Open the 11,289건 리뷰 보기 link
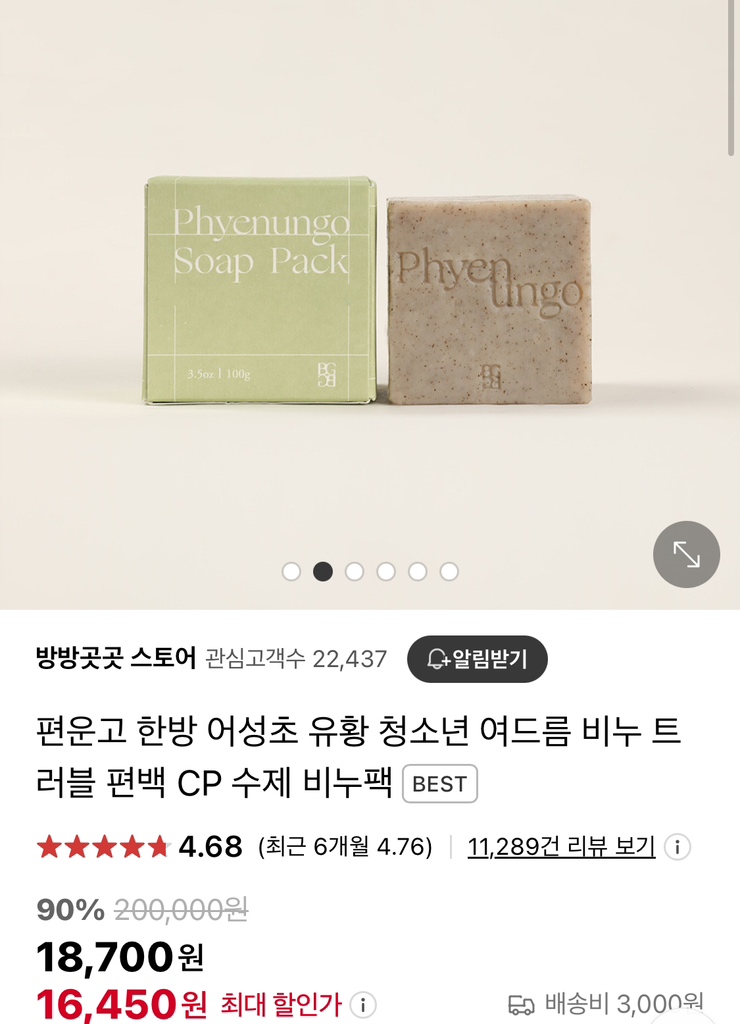This screenshot has height=1024, width=740. [560, 847]
